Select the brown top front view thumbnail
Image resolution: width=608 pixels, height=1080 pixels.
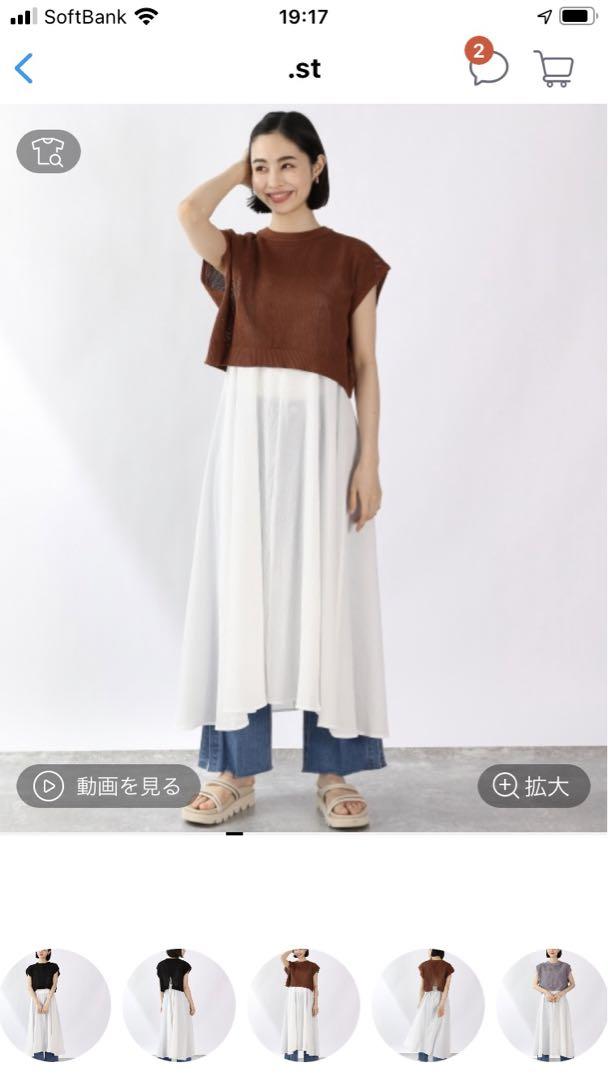coord(304,1004)
